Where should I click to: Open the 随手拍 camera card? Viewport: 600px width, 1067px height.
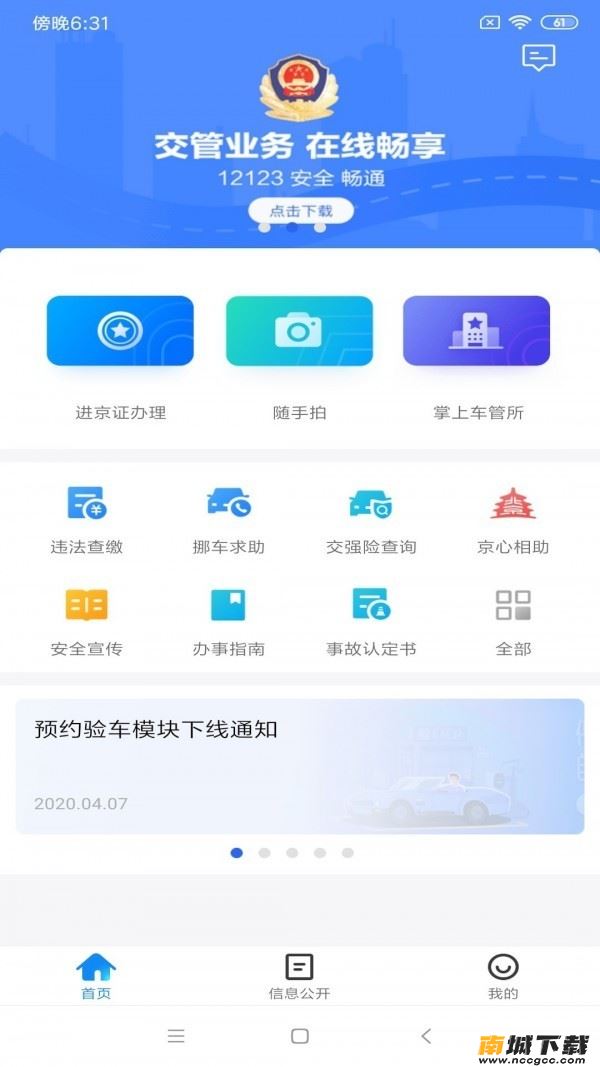(299, 331)
